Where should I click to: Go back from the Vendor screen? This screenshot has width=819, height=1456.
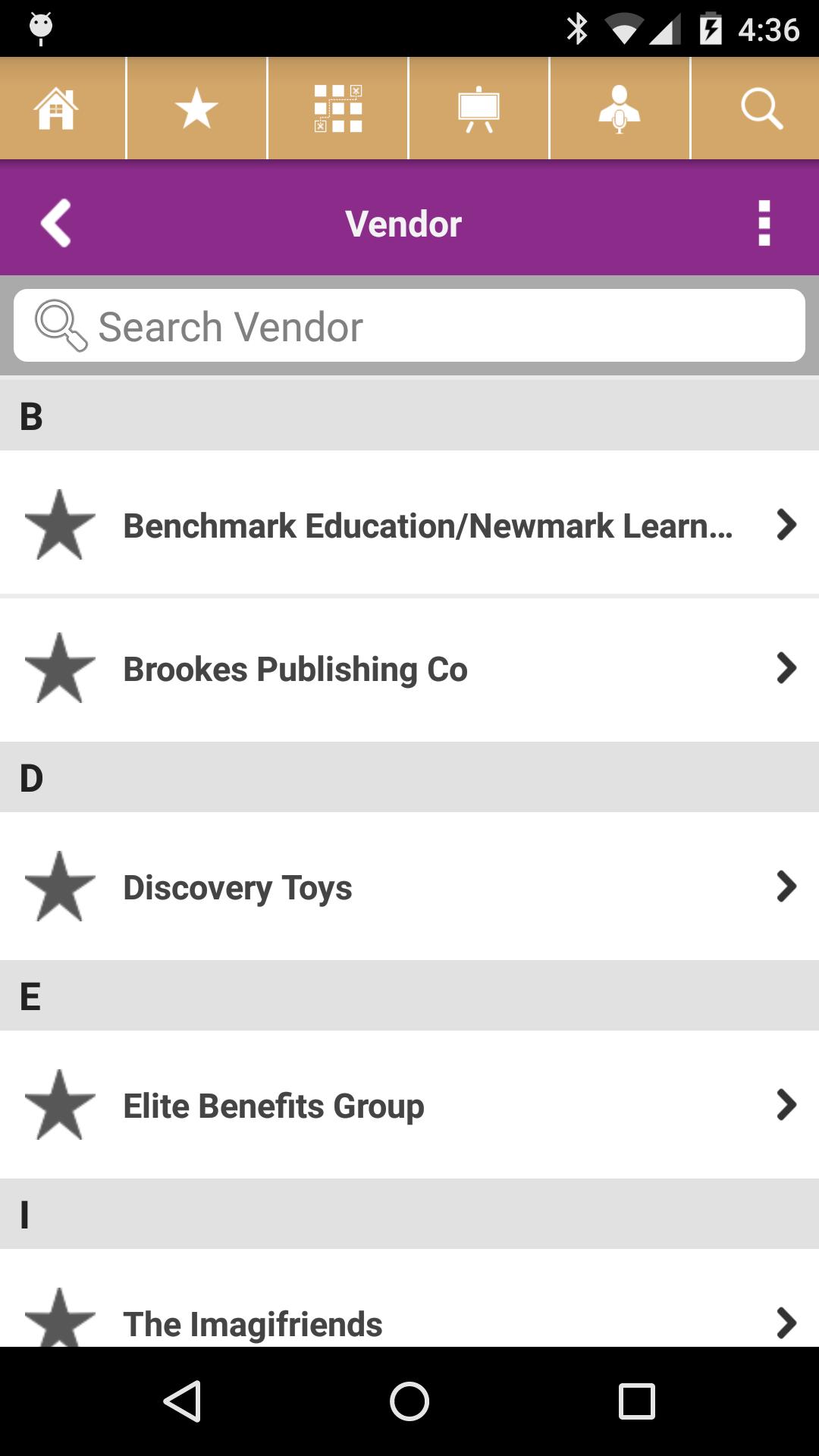coord(56,223)
